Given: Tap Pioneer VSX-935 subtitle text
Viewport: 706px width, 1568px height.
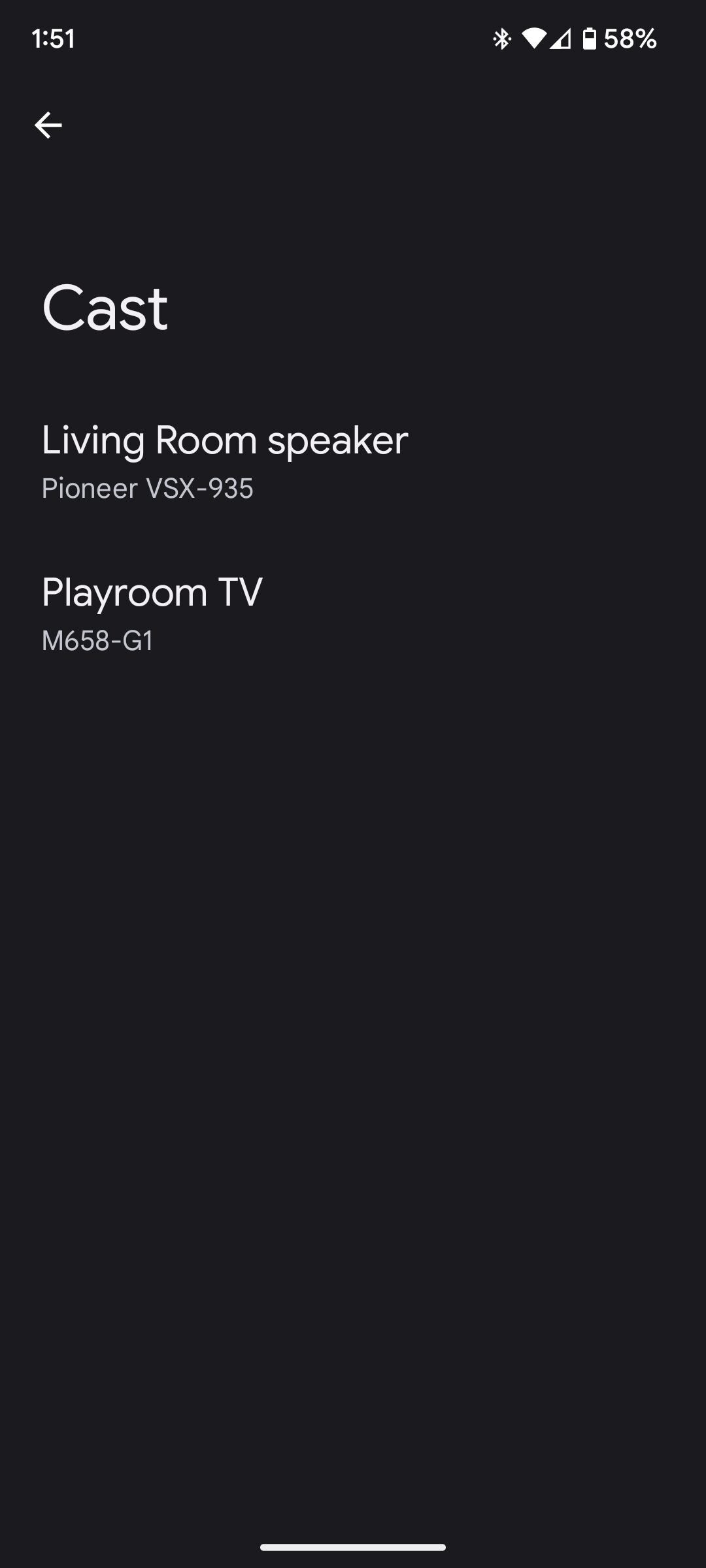Looking at the screenshot, I should (148, 487).
